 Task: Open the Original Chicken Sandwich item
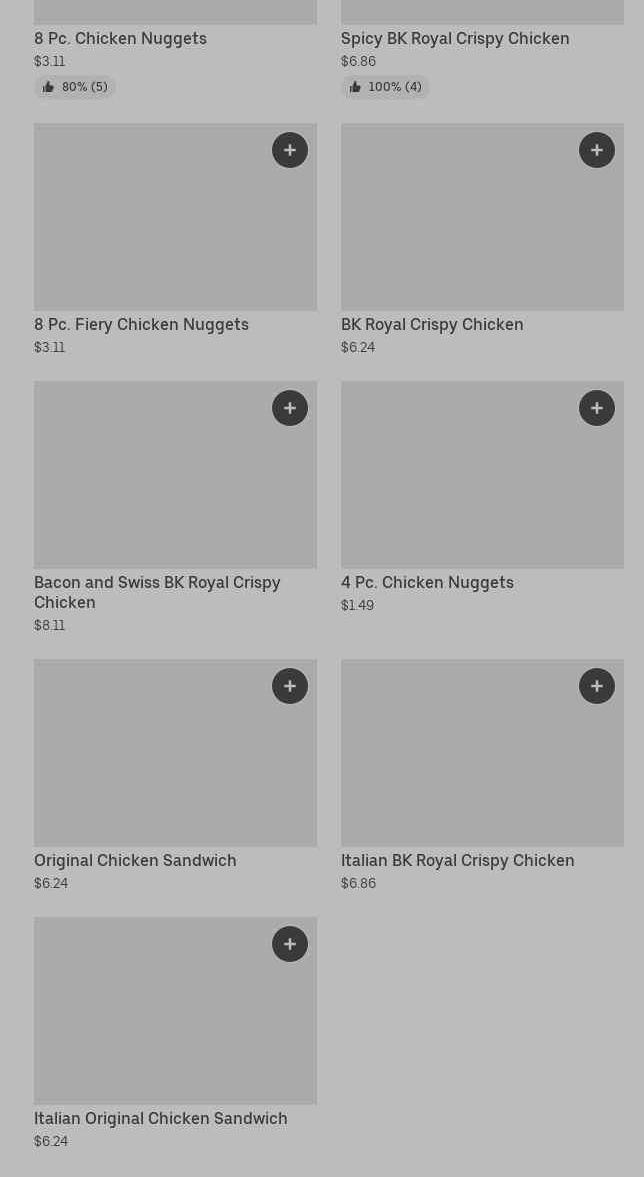[x=135, y=860]
